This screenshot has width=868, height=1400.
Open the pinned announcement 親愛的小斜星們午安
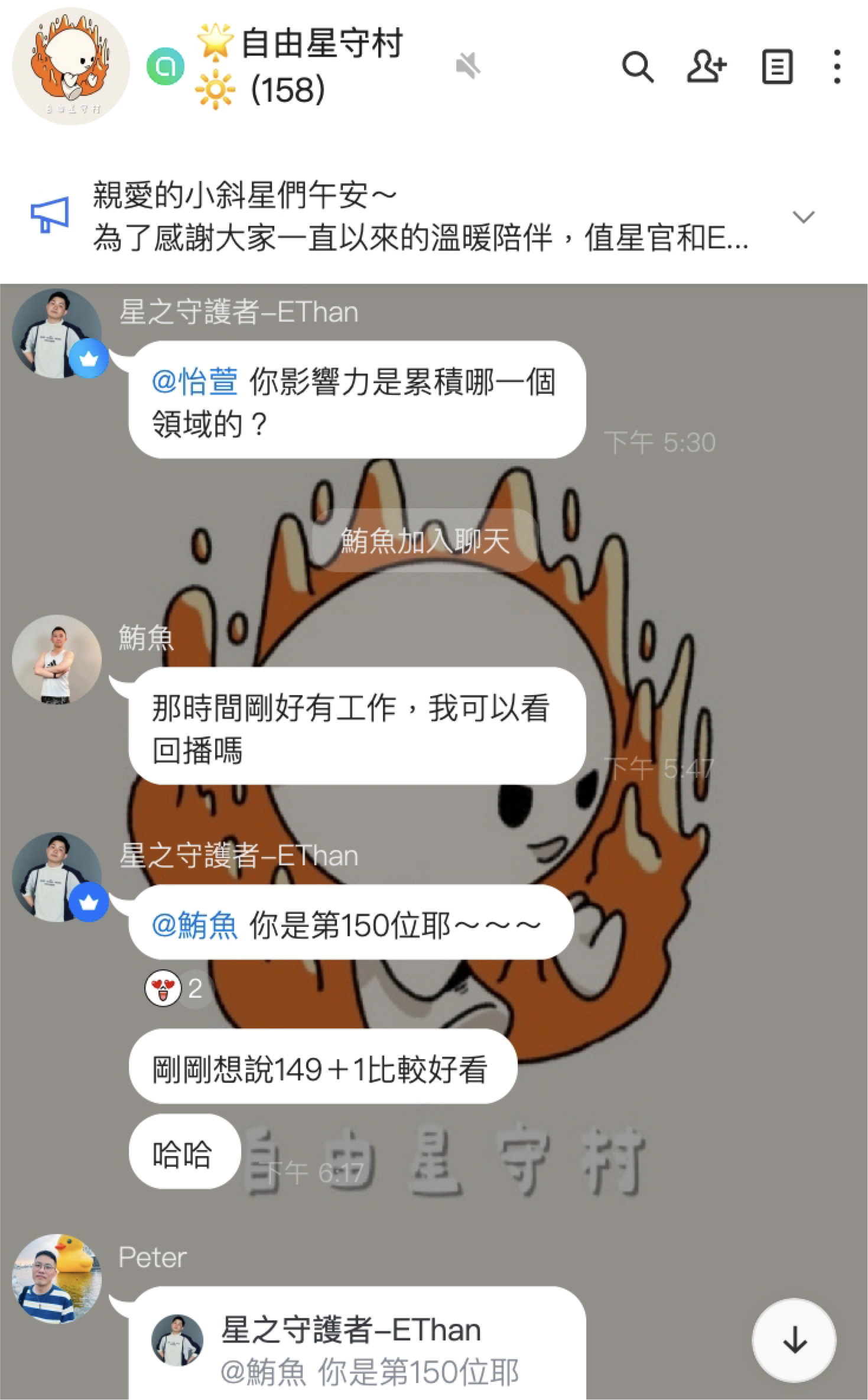point(414,217)
